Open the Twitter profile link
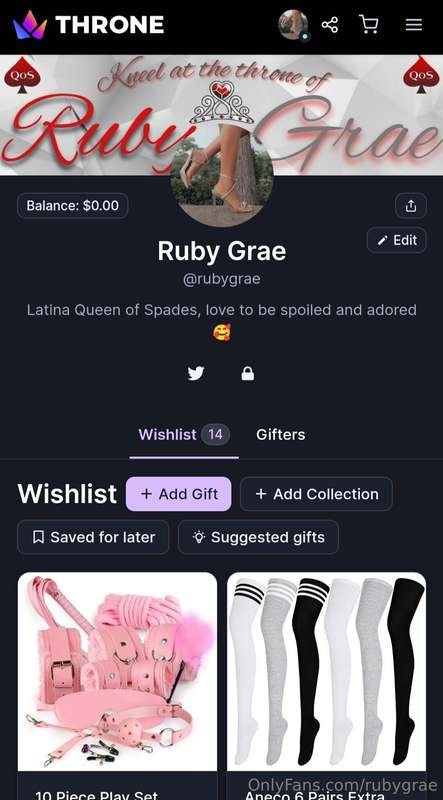This screenshot has width=443, height=800. [196, 374]
